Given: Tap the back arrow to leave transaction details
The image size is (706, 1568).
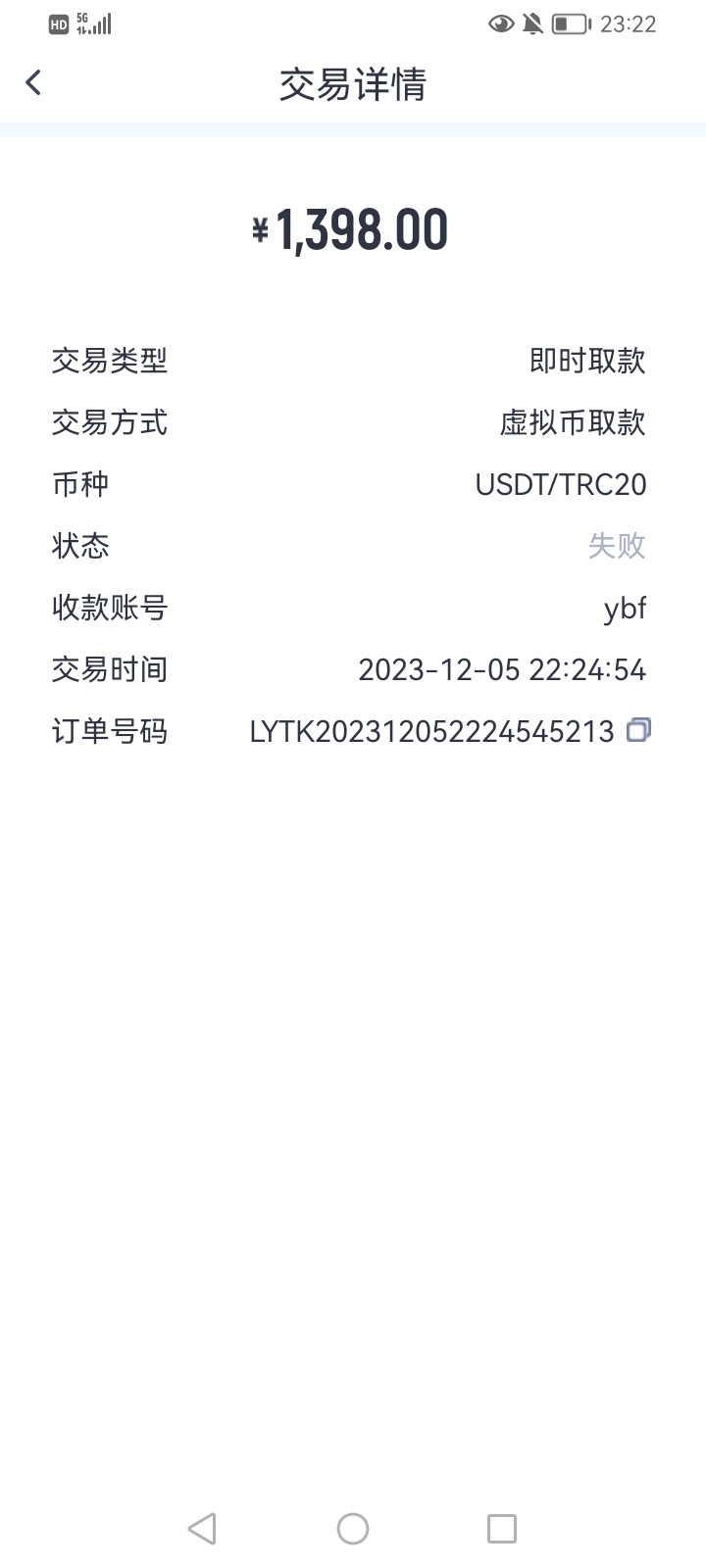Looking at the screenshot, I should [x=33, y=82].
